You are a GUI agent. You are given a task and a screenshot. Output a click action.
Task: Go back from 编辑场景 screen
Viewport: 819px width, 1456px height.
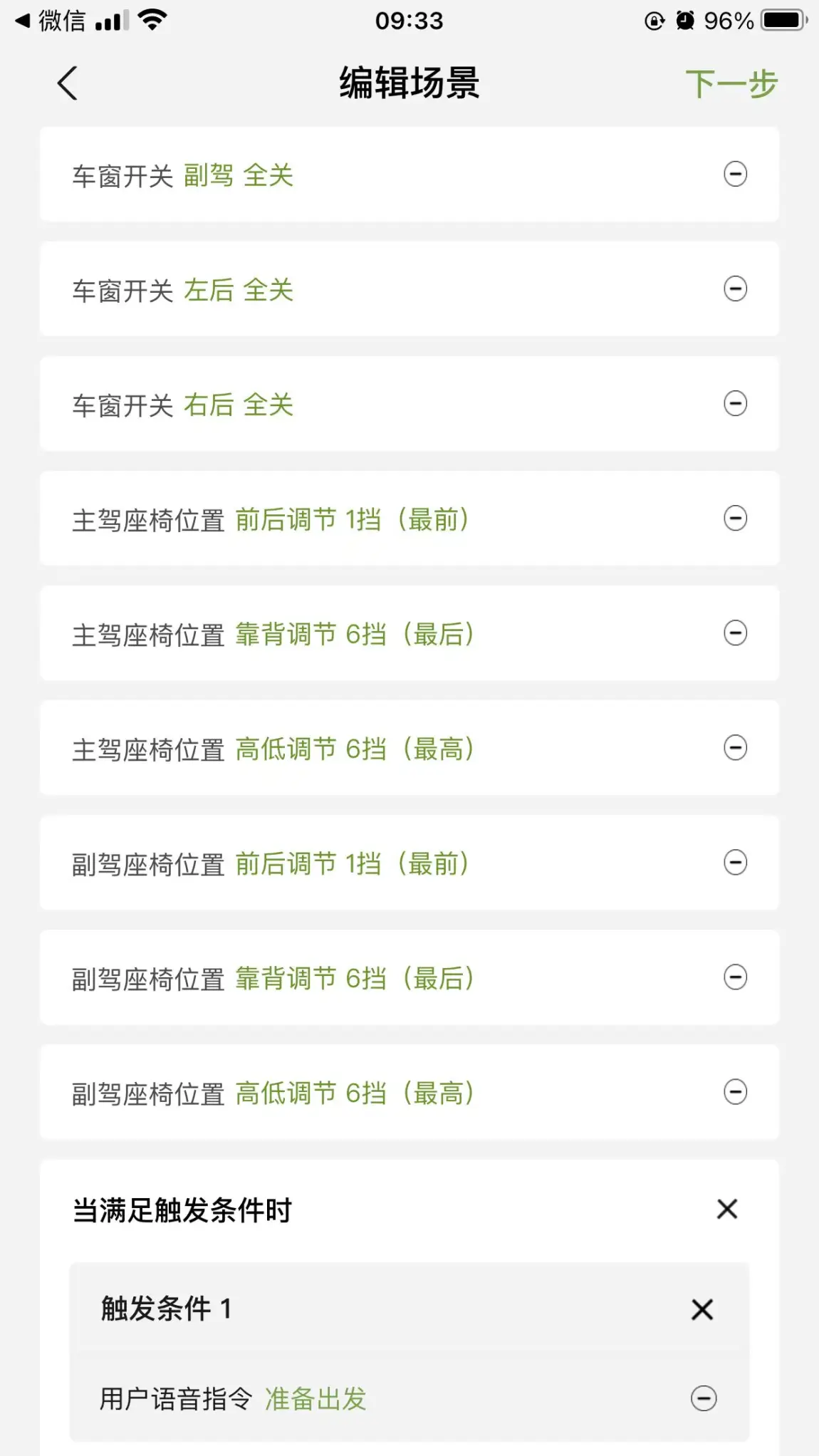[67, 83]
